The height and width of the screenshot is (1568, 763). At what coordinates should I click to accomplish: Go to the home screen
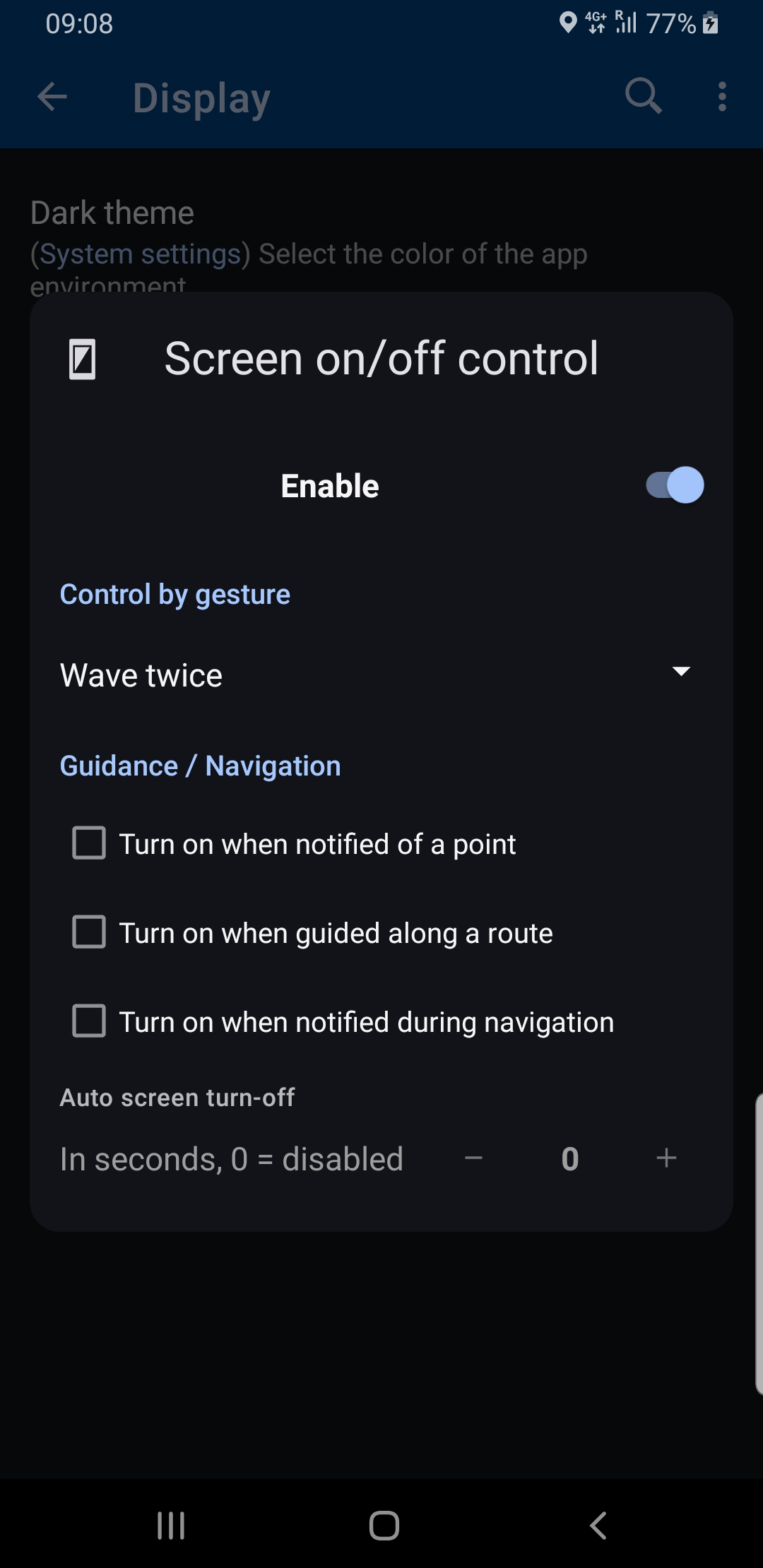384,1526
